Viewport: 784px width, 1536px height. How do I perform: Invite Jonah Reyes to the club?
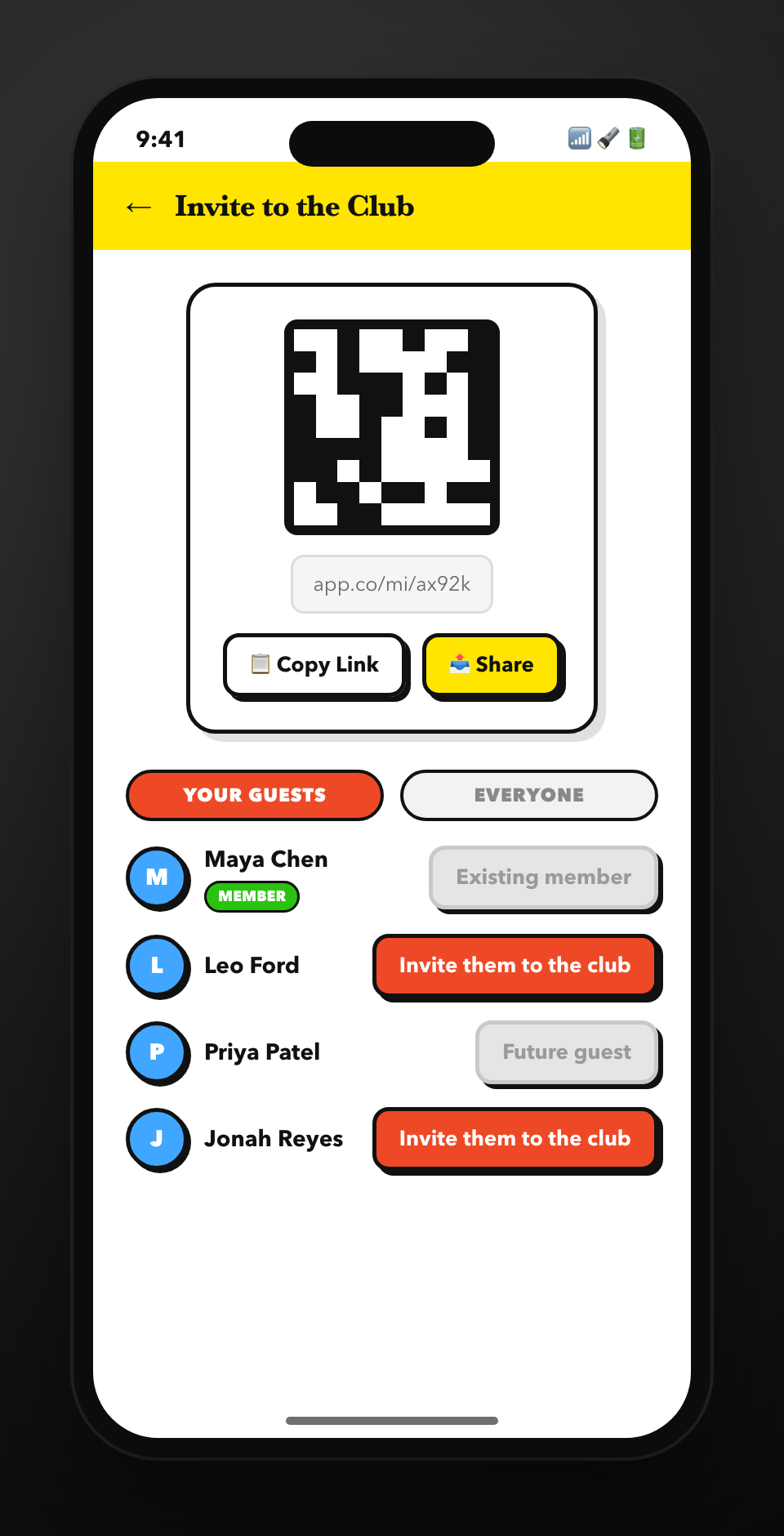[515, 1138]
